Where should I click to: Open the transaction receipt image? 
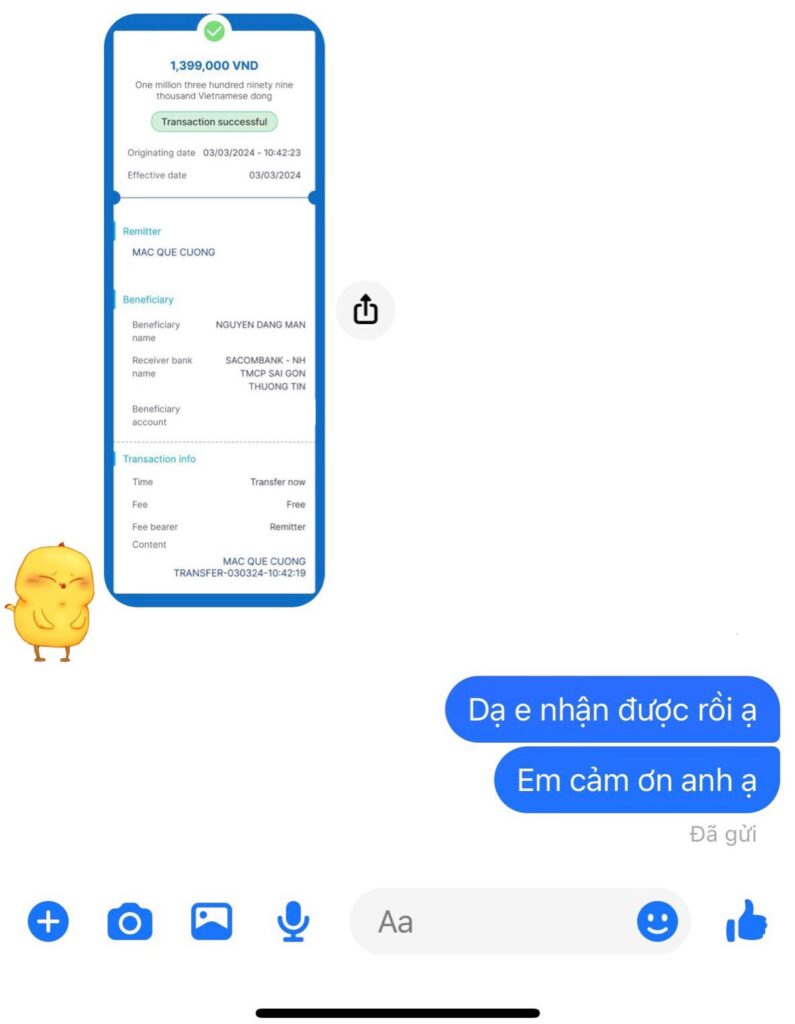tap(214, 310)
